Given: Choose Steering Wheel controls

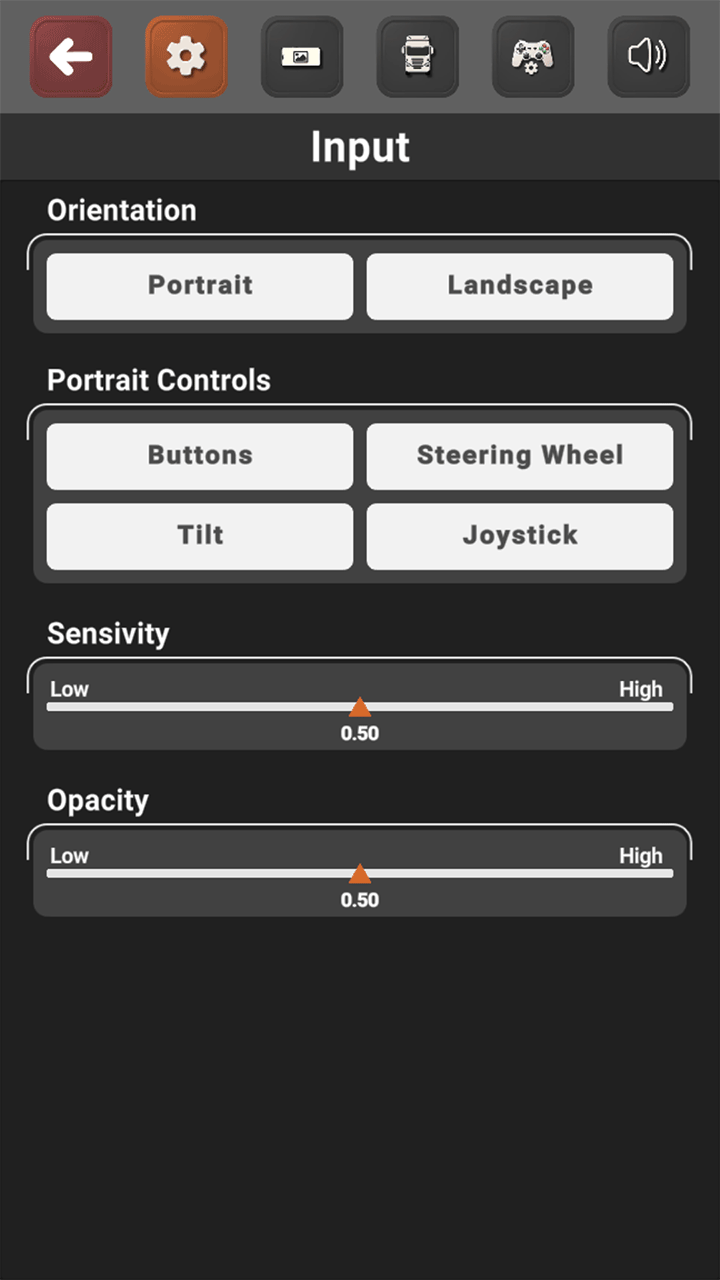Looking at the screenshot, I should 520,456.
